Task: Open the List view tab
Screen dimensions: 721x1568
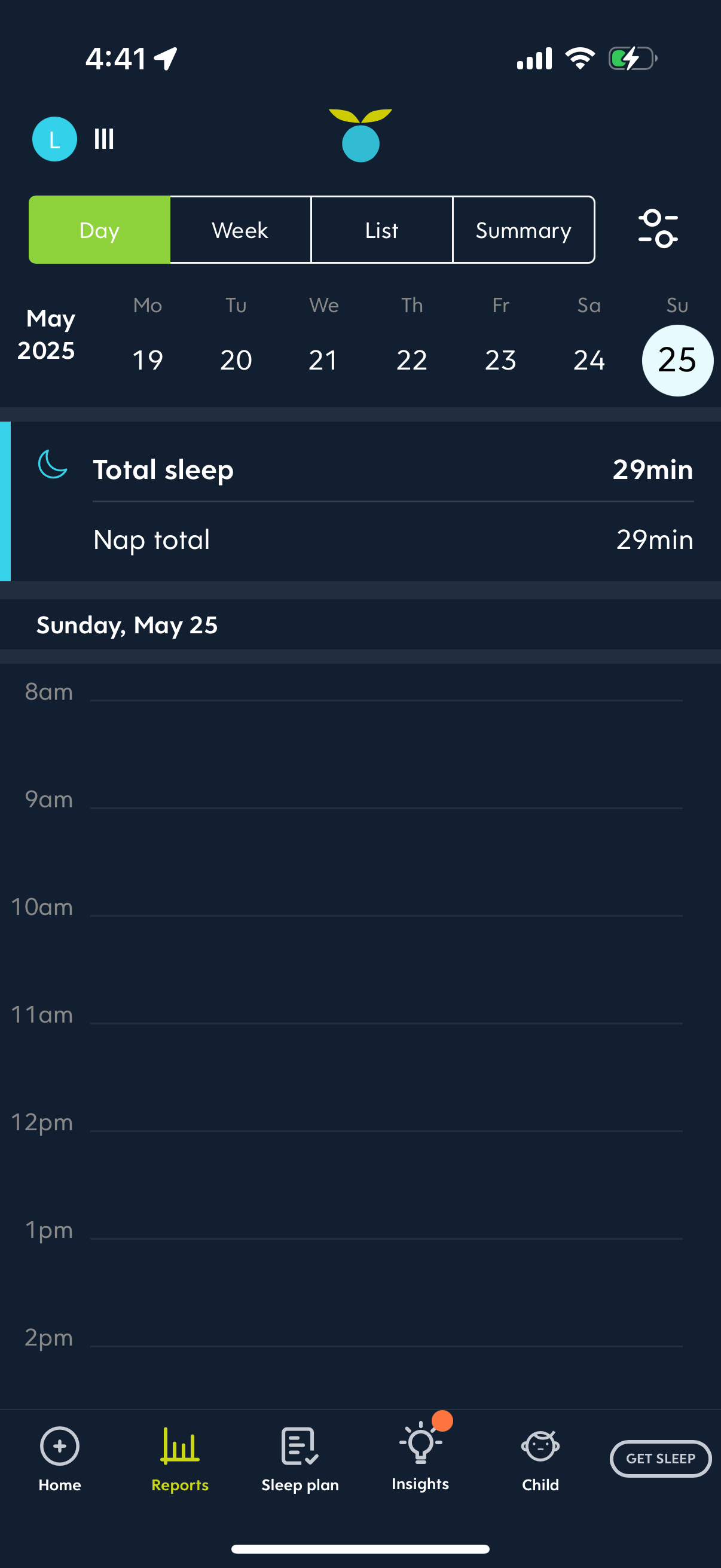Action: point(382,230)
